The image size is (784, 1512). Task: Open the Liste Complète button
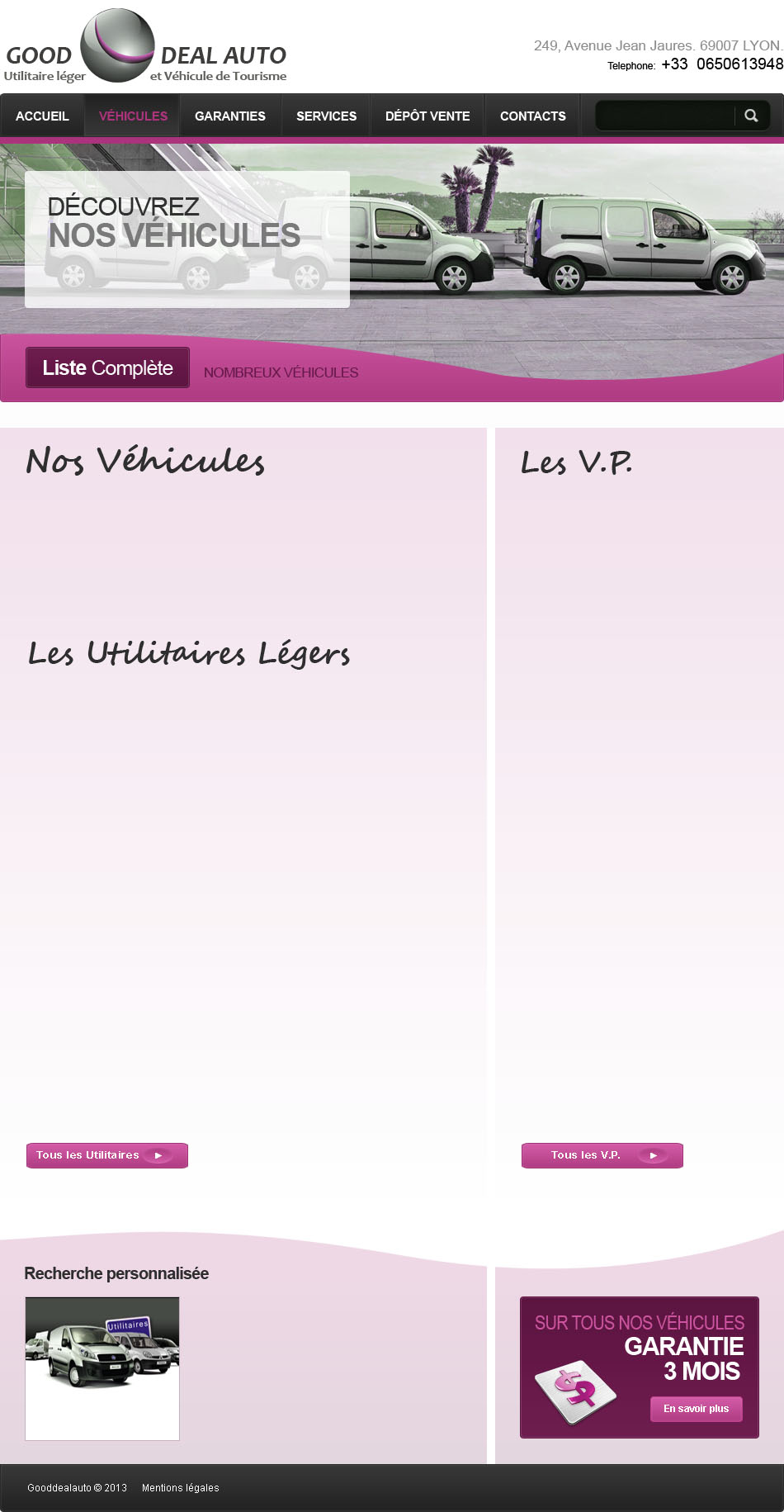point(107,367)
